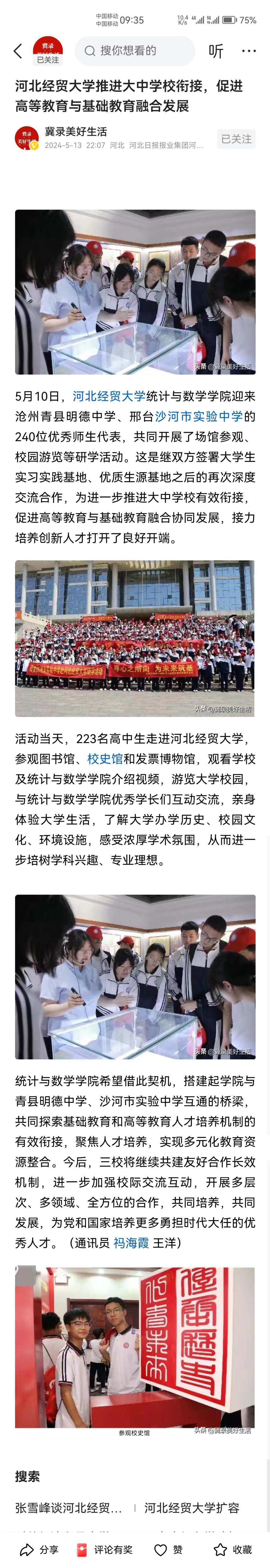
Task: Tap the 已关注 button beside 冀录美好生活
Action: 236,139
